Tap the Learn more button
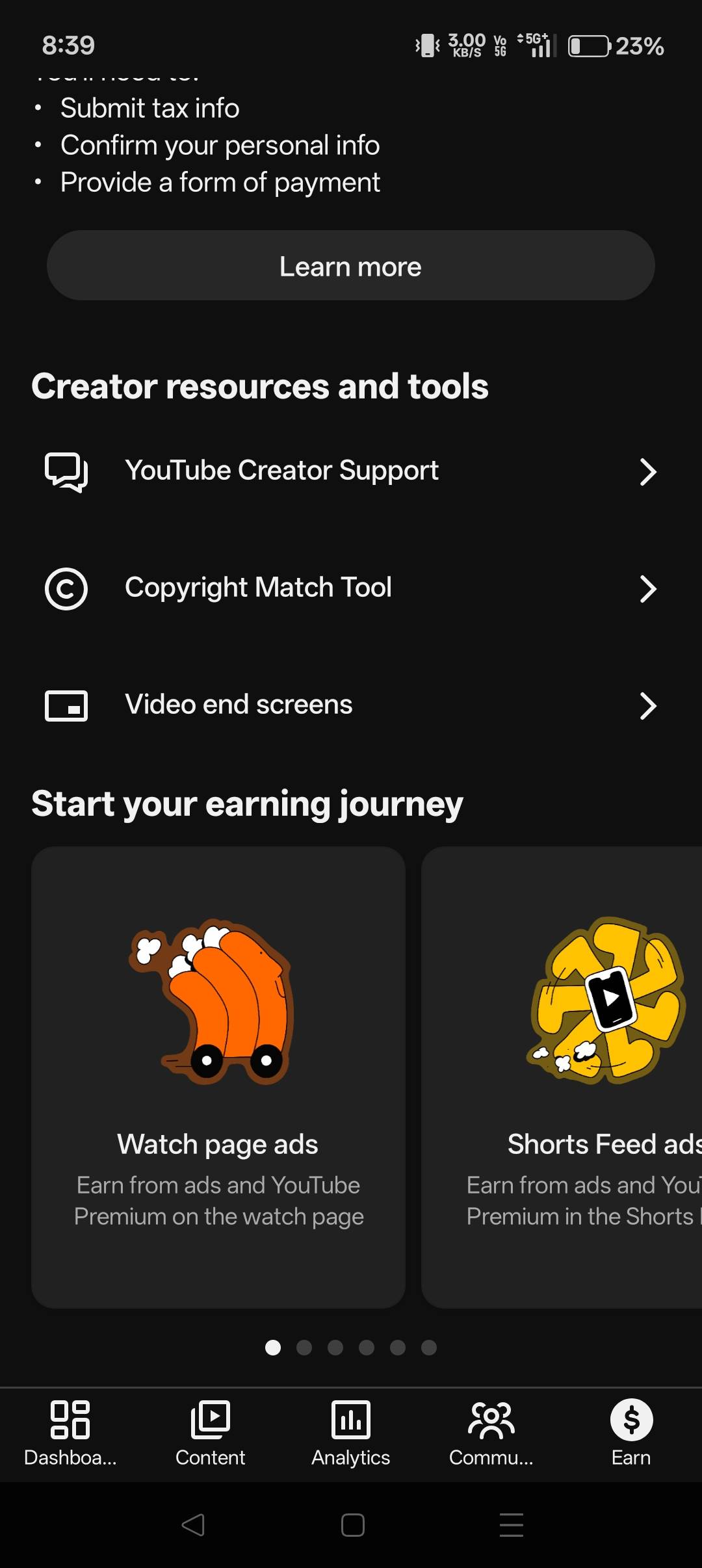Screen dimensions: 702x1568 coord(350,266)
